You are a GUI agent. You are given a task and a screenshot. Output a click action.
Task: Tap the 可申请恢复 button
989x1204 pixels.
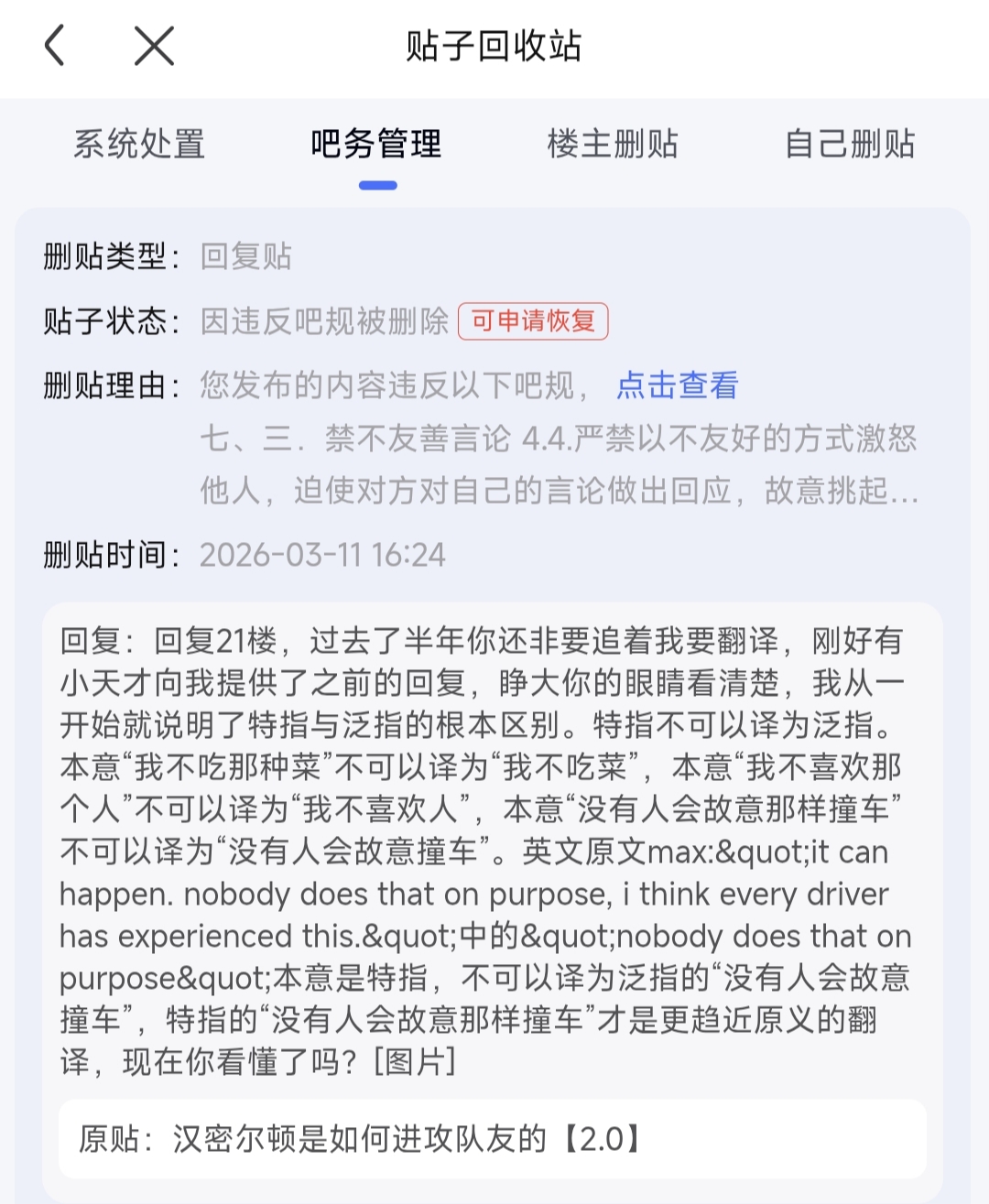pos(533,321)
